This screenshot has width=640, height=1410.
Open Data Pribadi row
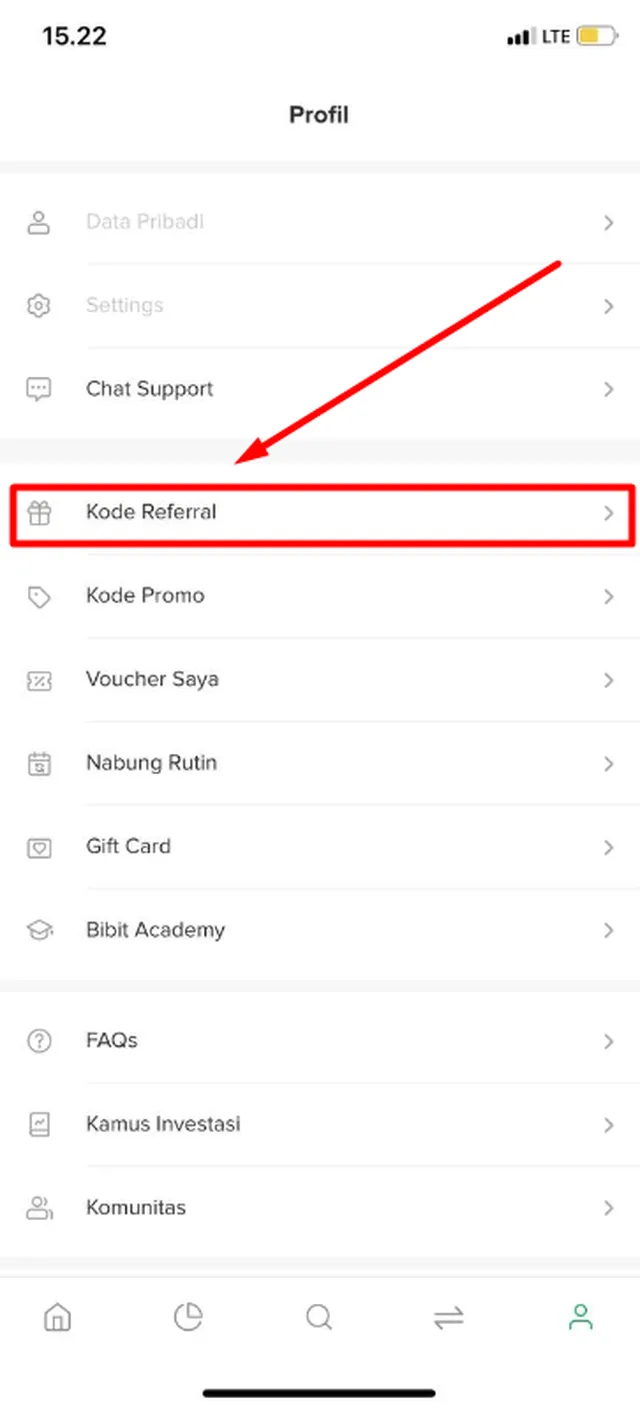coord(320,222)
